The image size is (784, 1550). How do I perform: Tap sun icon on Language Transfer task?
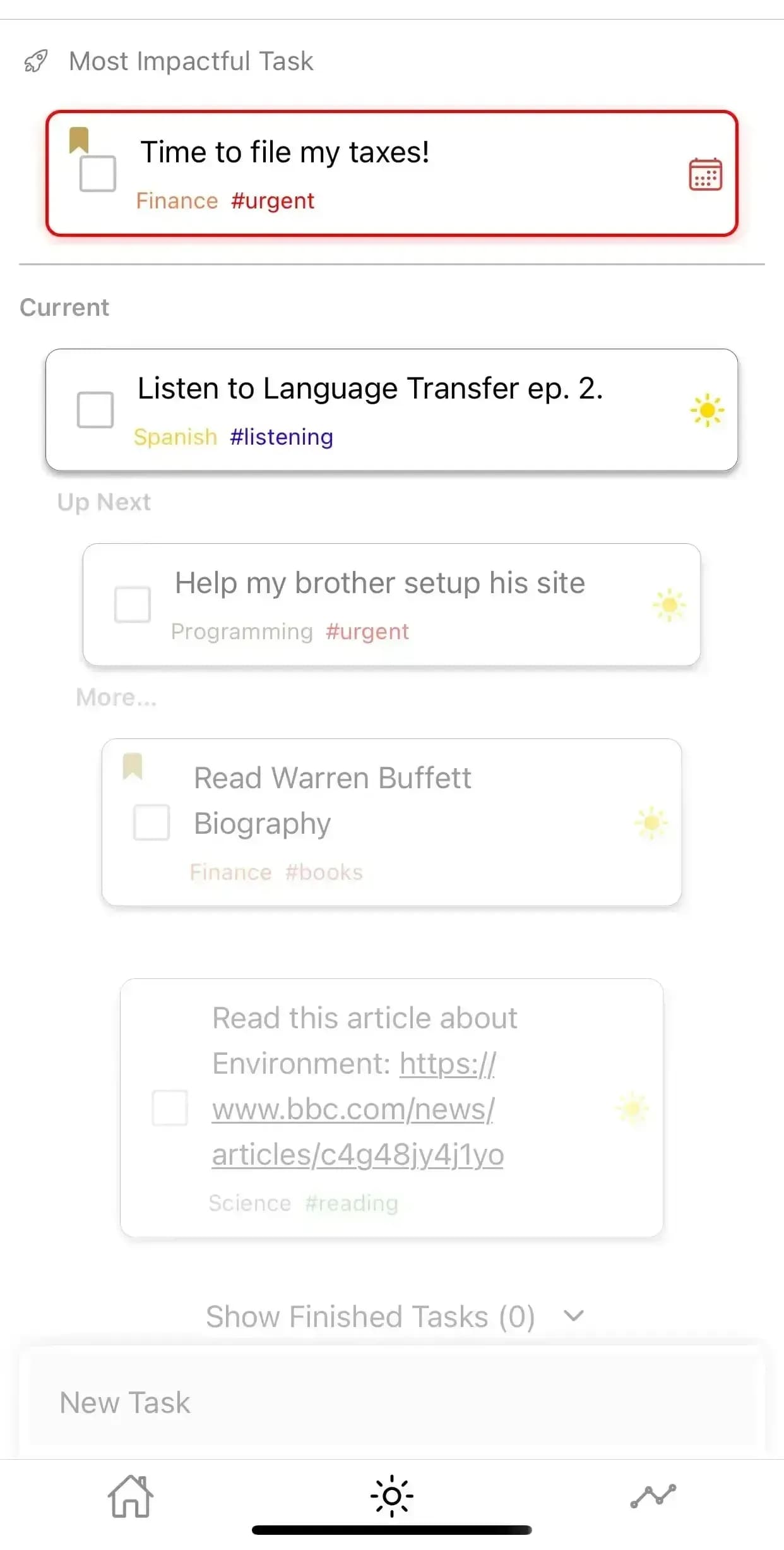(x=707, y=411)
